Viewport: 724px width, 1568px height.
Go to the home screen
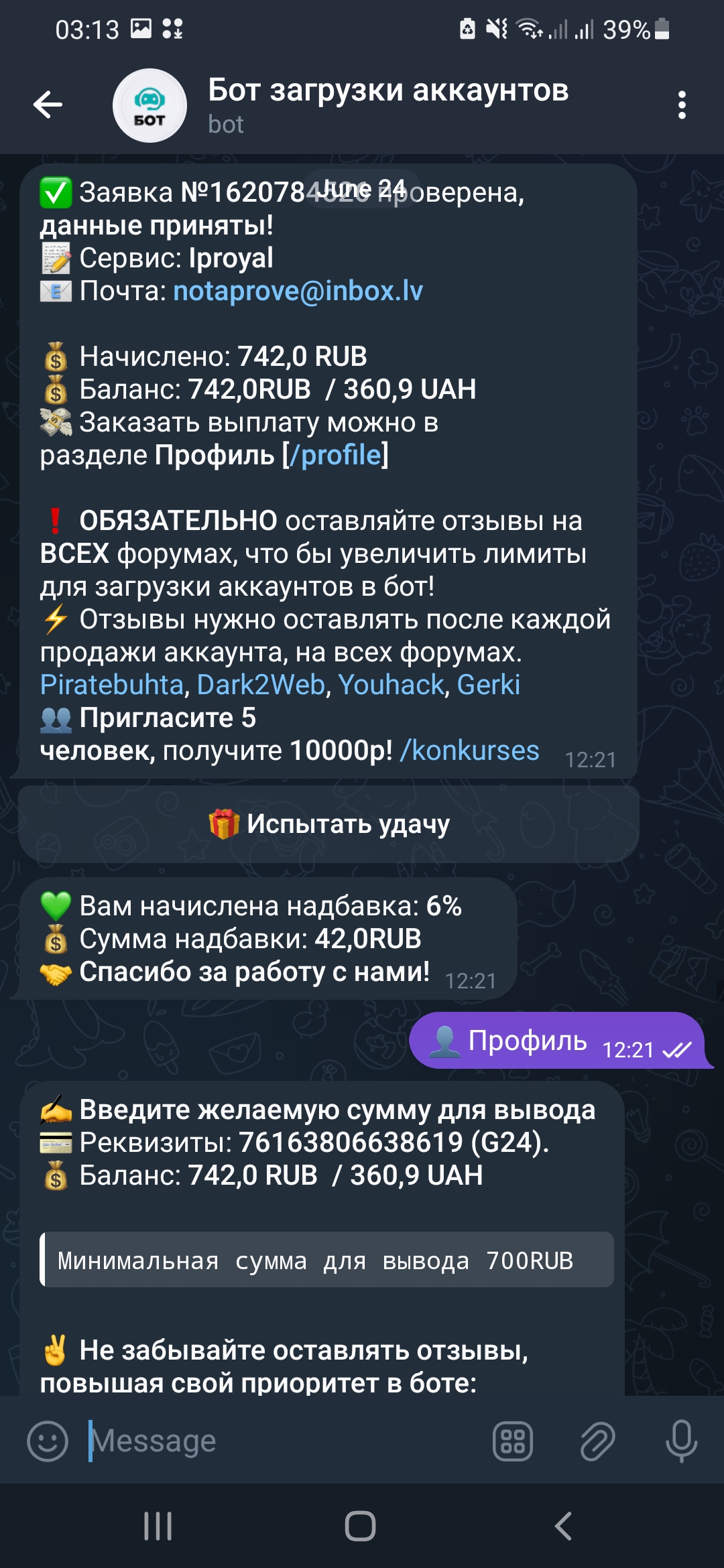(361, 1526)
